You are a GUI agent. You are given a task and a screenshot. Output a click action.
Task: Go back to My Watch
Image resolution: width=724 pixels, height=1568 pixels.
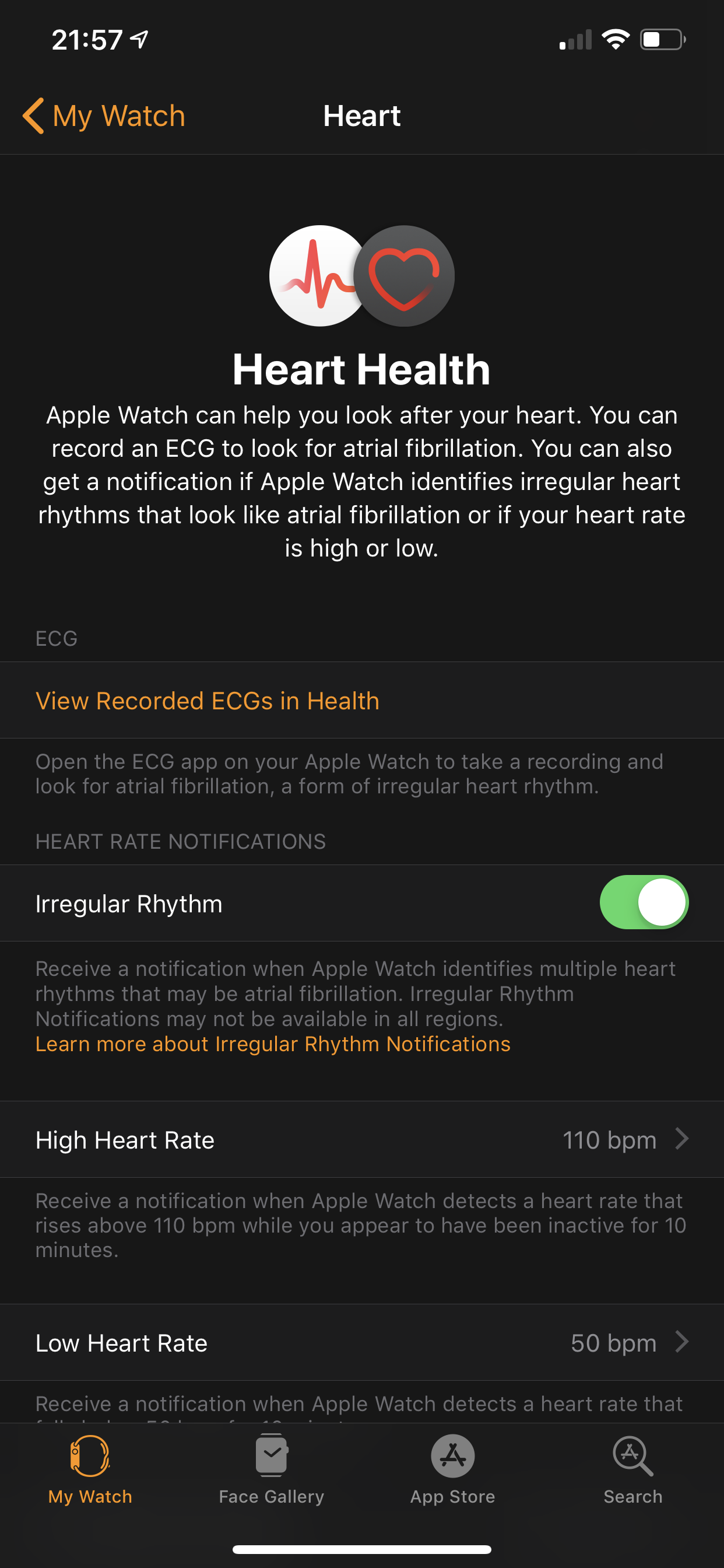(103, 116)
